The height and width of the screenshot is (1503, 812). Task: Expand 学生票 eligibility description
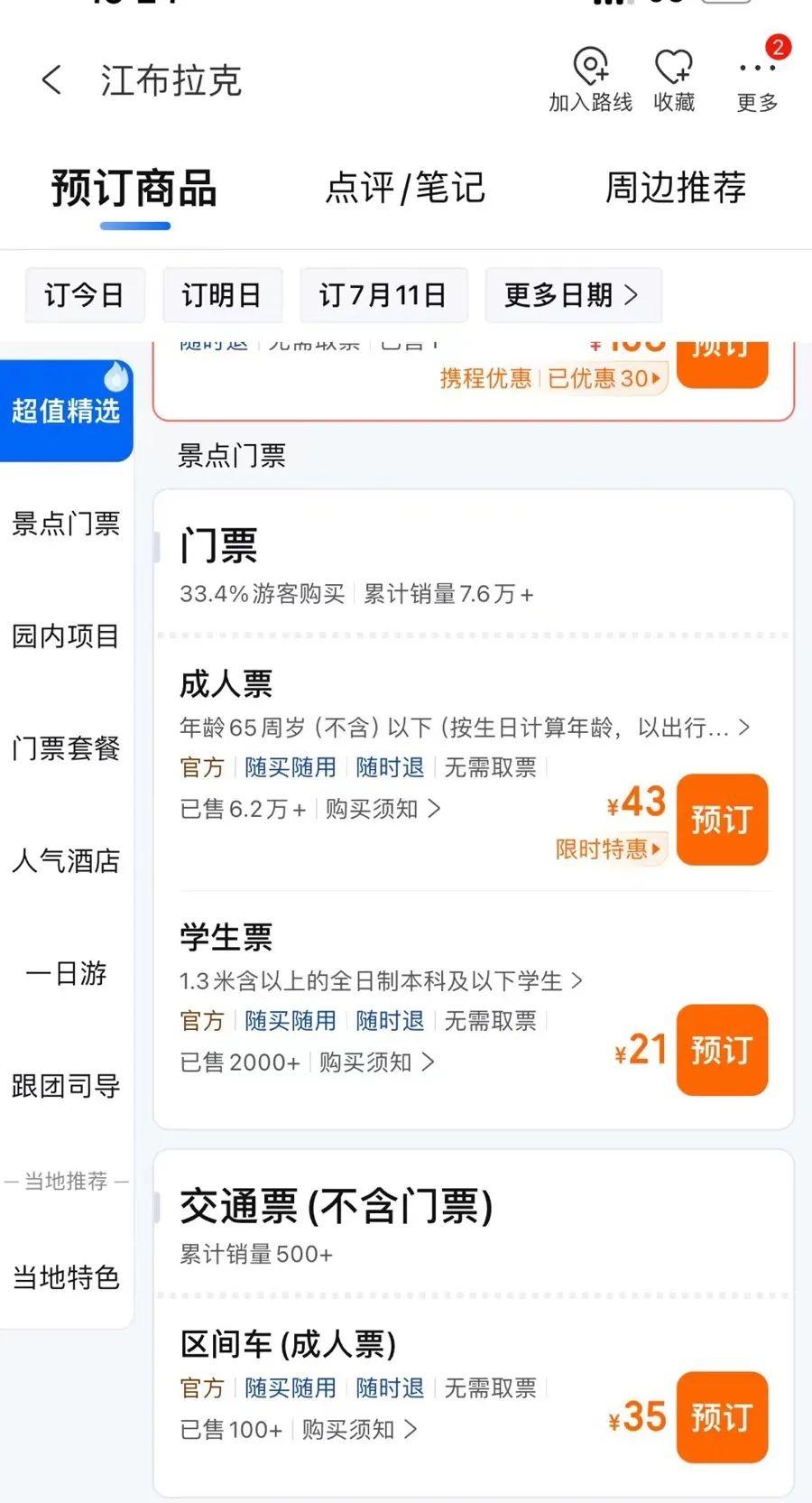pyautogui.click(x=381, y=980)
